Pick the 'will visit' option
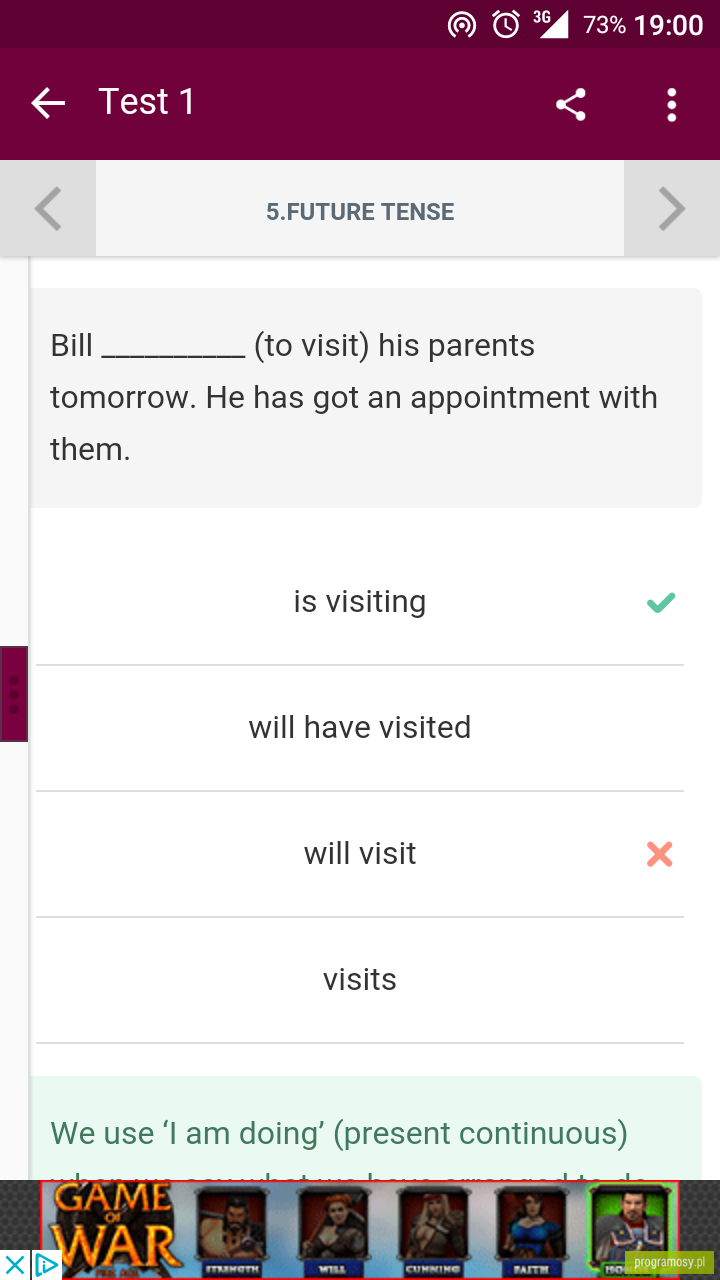 pos(360,854)
